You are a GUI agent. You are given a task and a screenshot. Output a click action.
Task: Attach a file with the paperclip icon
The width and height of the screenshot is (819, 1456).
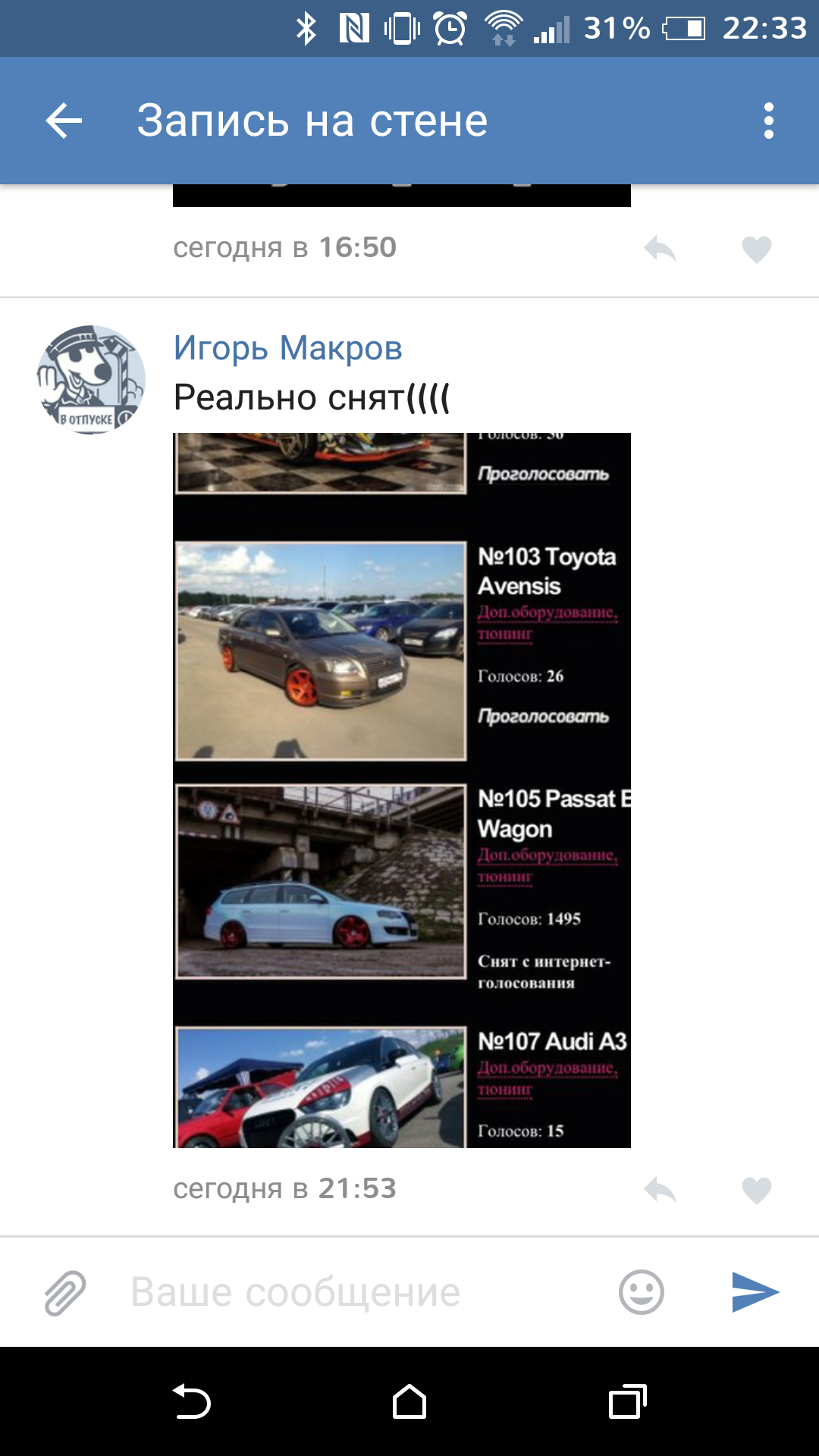click(x=65, y=1292)
